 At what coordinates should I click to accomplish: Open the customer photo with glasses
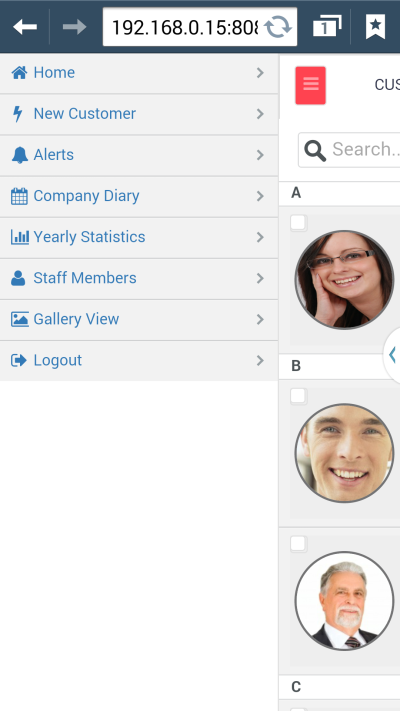[344, 280]
